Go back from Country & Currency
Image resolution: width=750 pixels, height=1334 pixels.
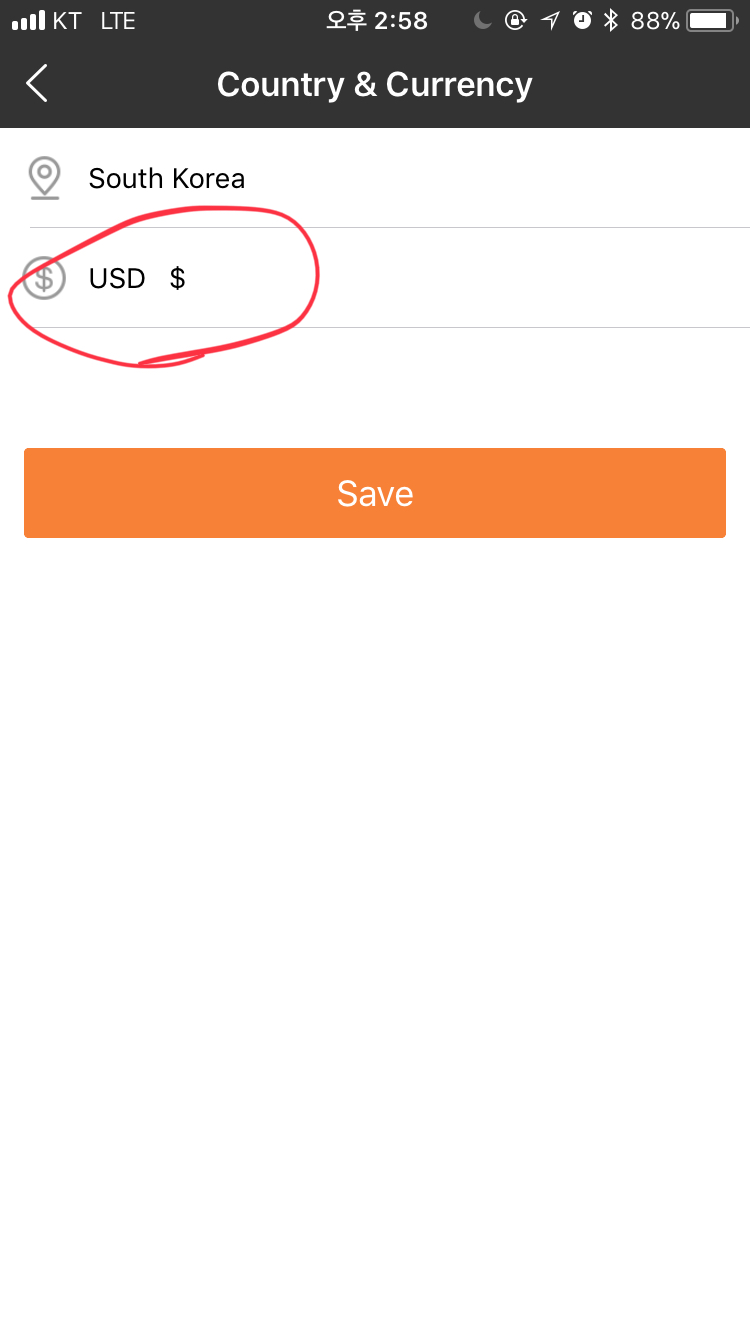(x=37, y=84)
